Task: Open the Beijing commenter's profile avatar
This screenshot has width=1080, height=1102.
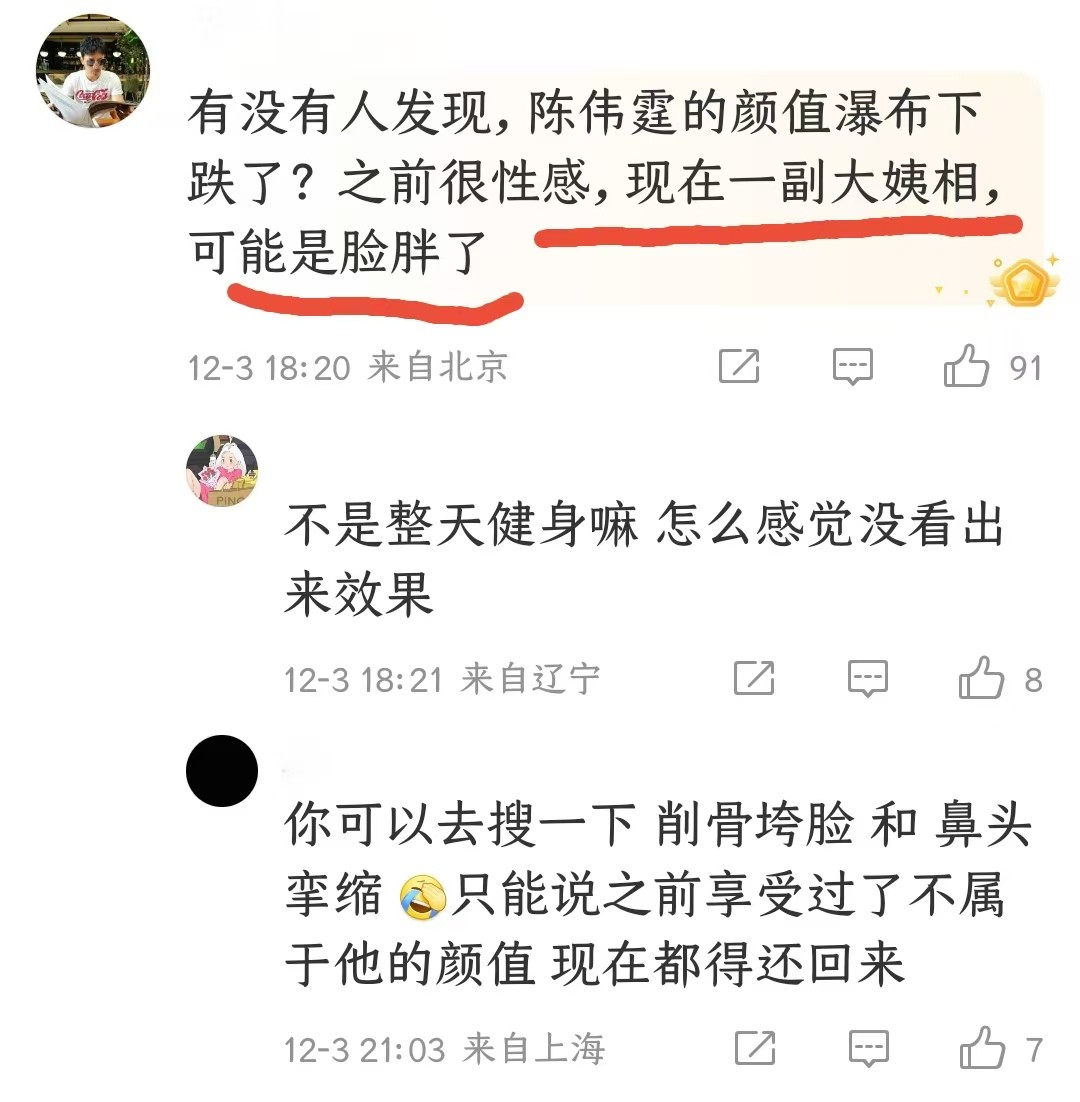Action: 93,72
